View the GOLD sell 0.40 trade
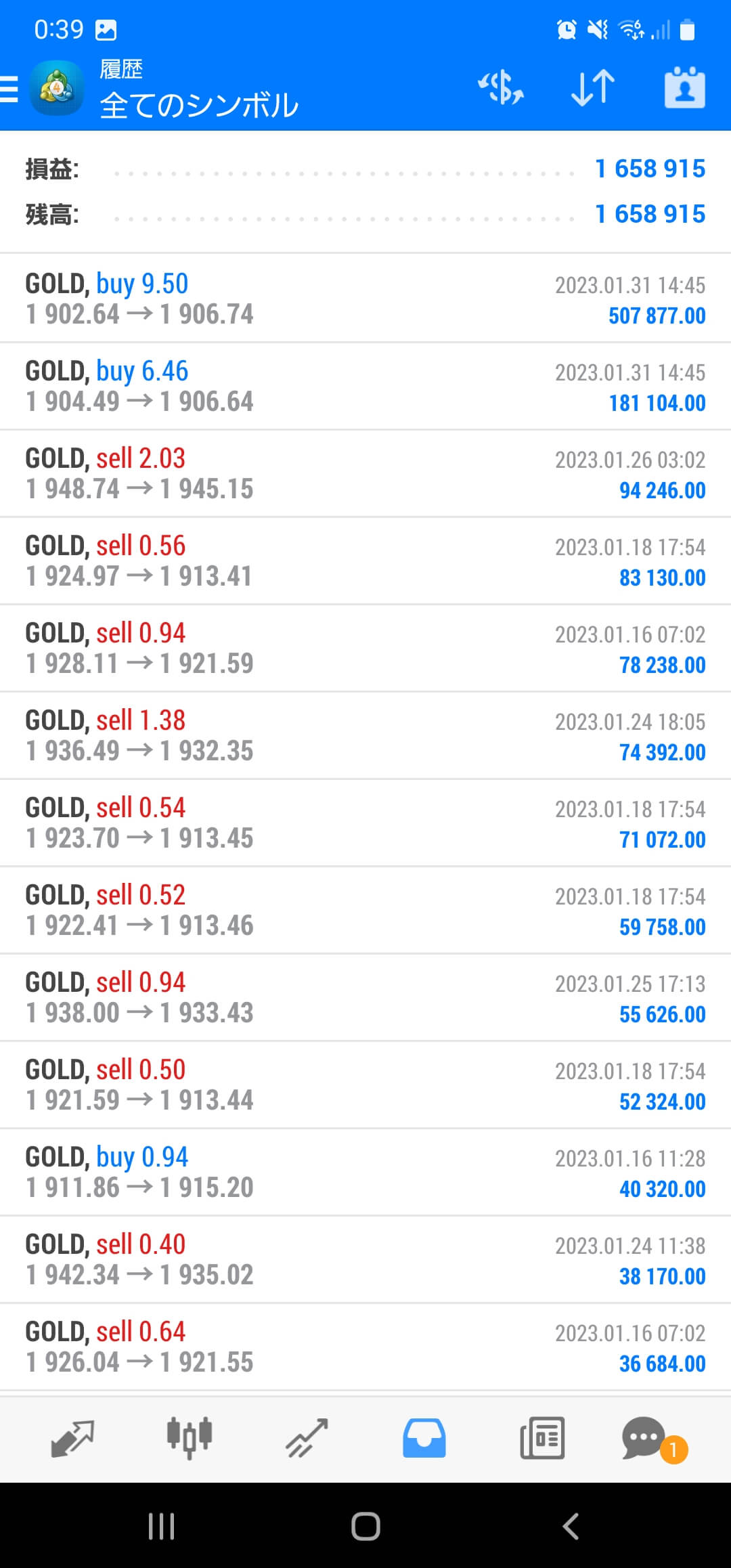This screenshot has width=731, height=1568. (365, 1259)
